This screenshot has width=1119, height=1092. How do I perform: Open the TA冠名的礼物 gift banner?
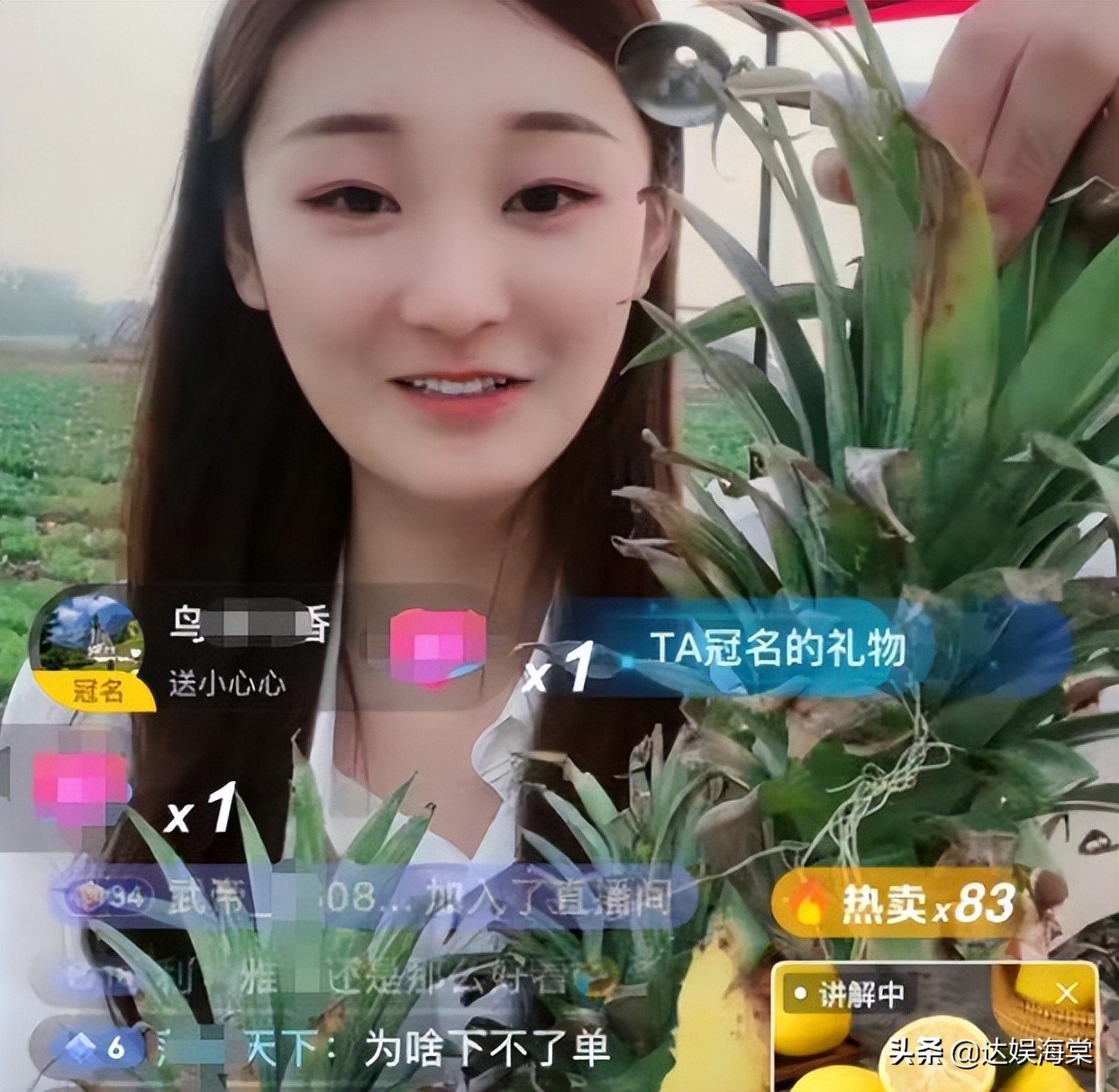tap(778, 648)
